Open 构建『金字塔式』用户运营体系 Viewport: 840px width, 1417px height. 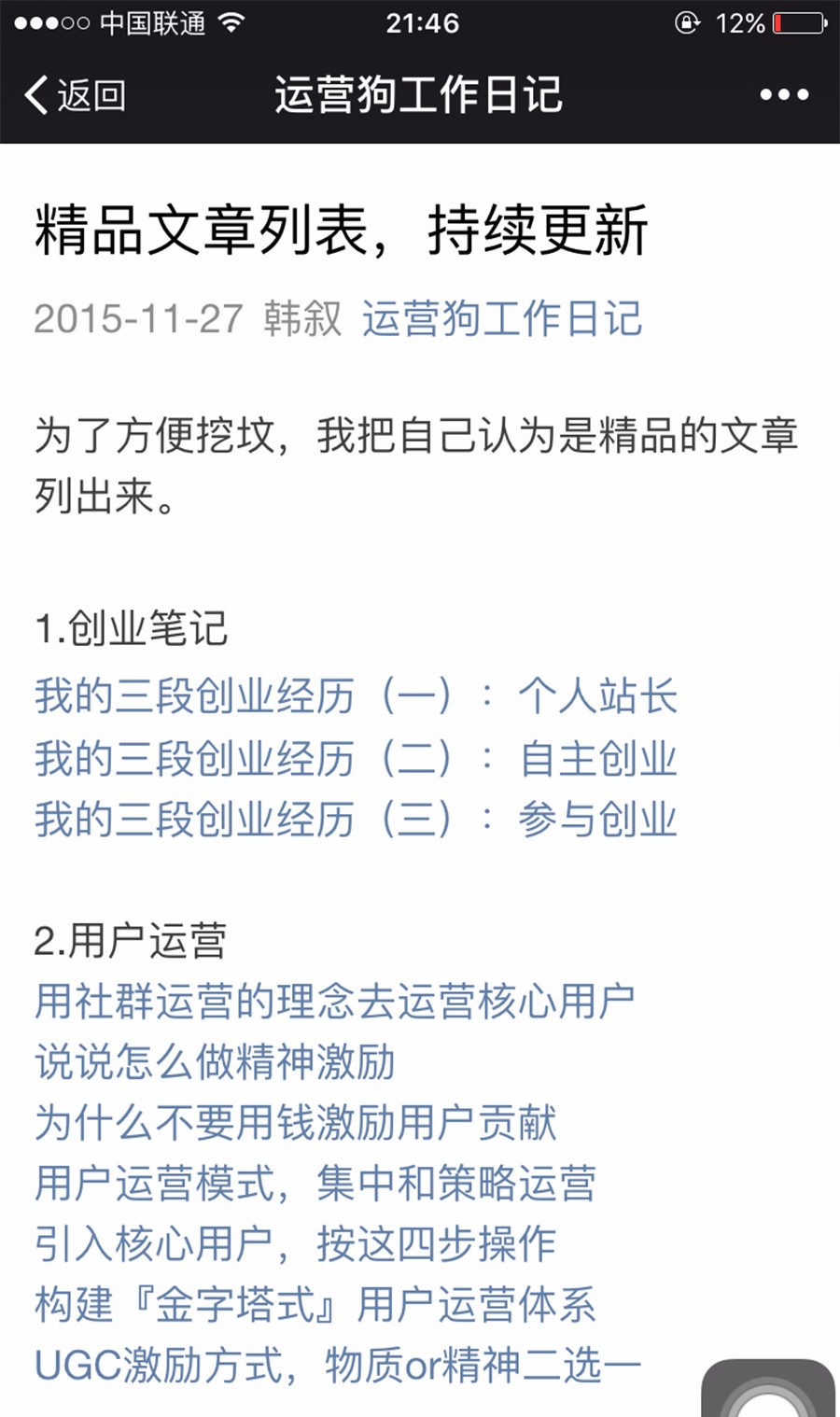(x=315, y=1305)
